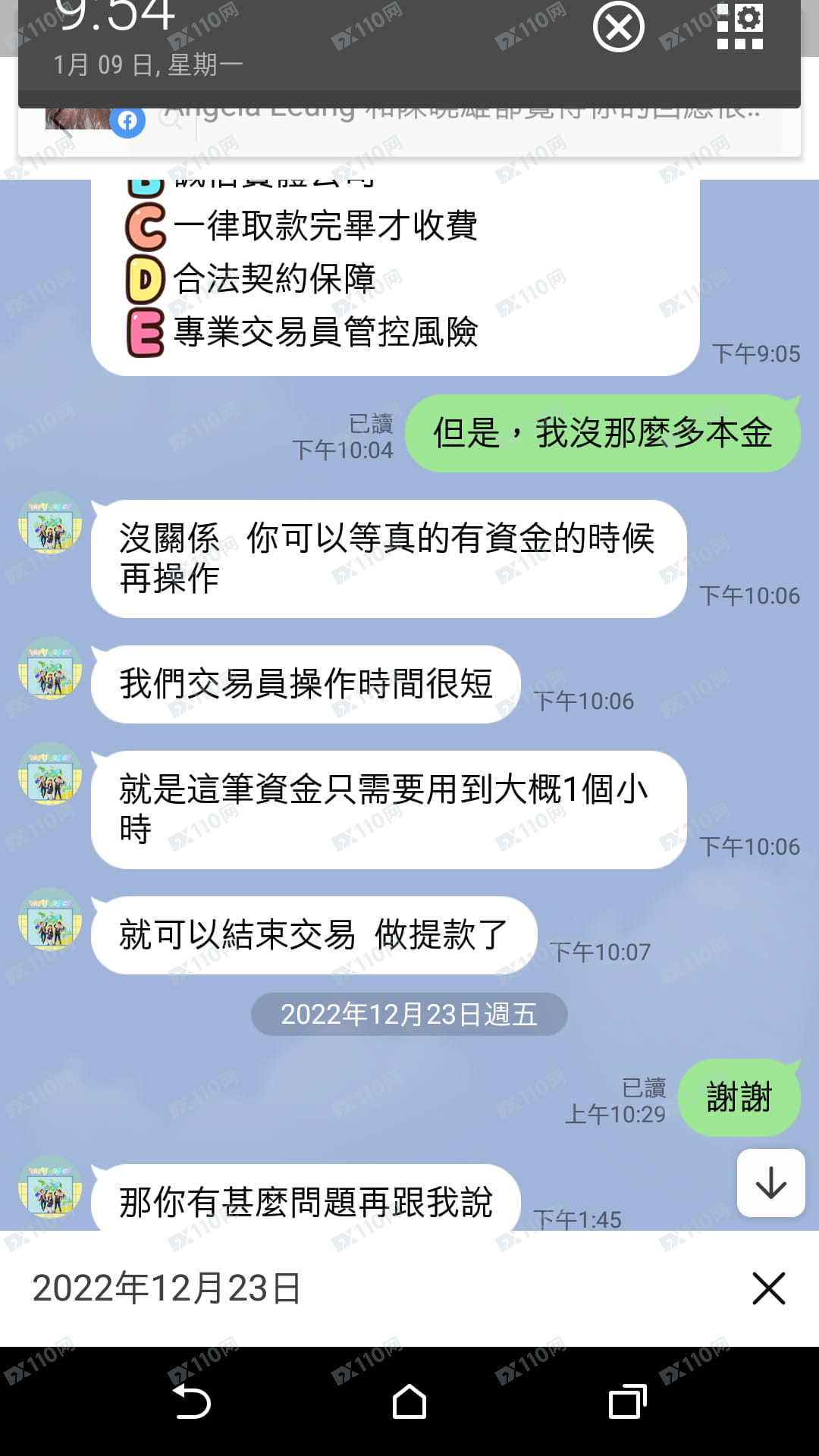Go back using system back button
Viewport: 819px width, 1456px height.
[192, 1401]
